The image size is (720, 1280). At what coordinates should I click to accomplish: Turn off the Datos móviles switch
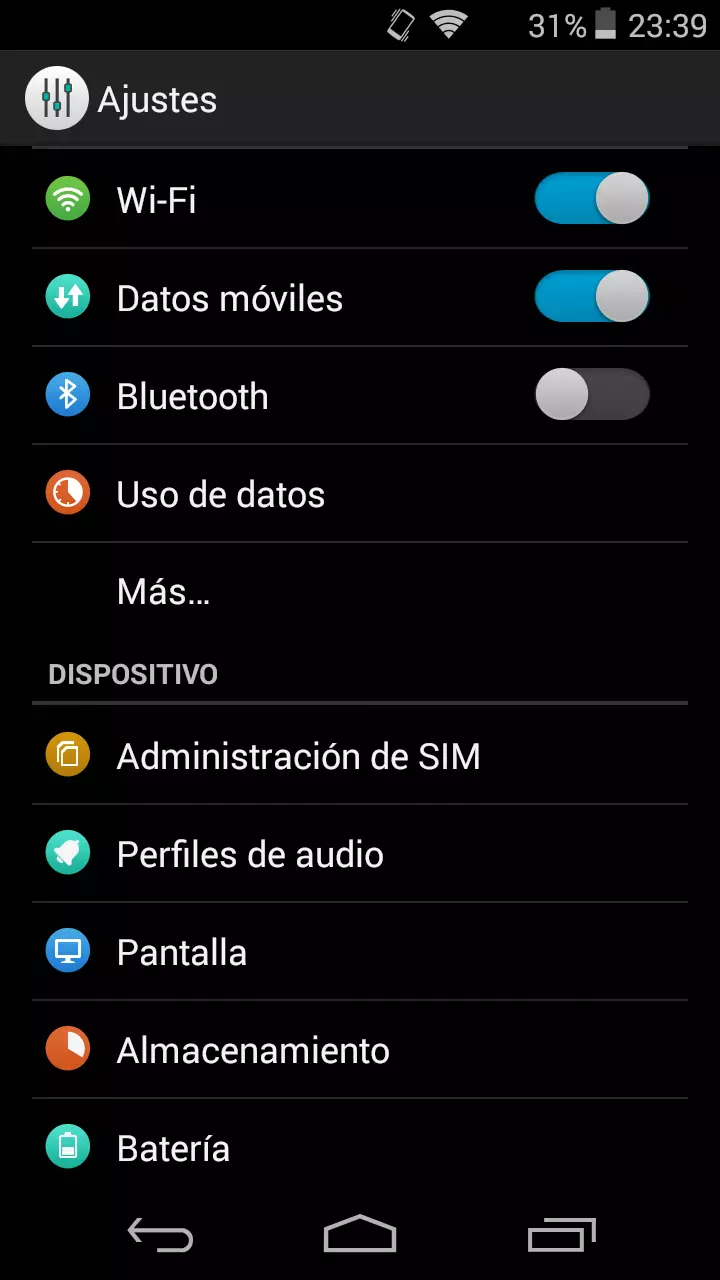[x=592, y=296]
